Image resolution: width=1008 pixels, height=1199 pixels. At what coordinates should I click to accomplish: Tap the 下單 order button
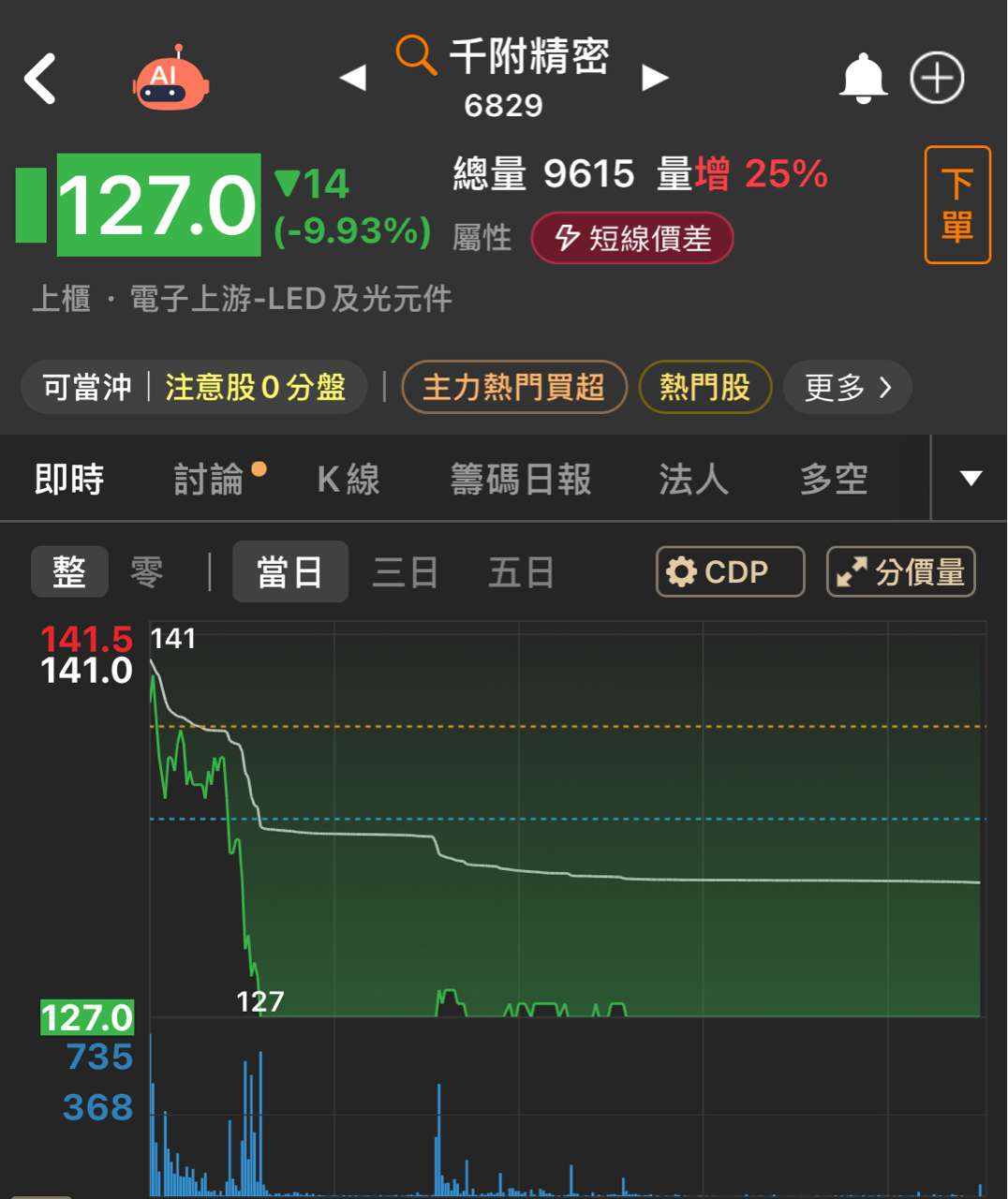pyautogui.click(x=956, y=204)
